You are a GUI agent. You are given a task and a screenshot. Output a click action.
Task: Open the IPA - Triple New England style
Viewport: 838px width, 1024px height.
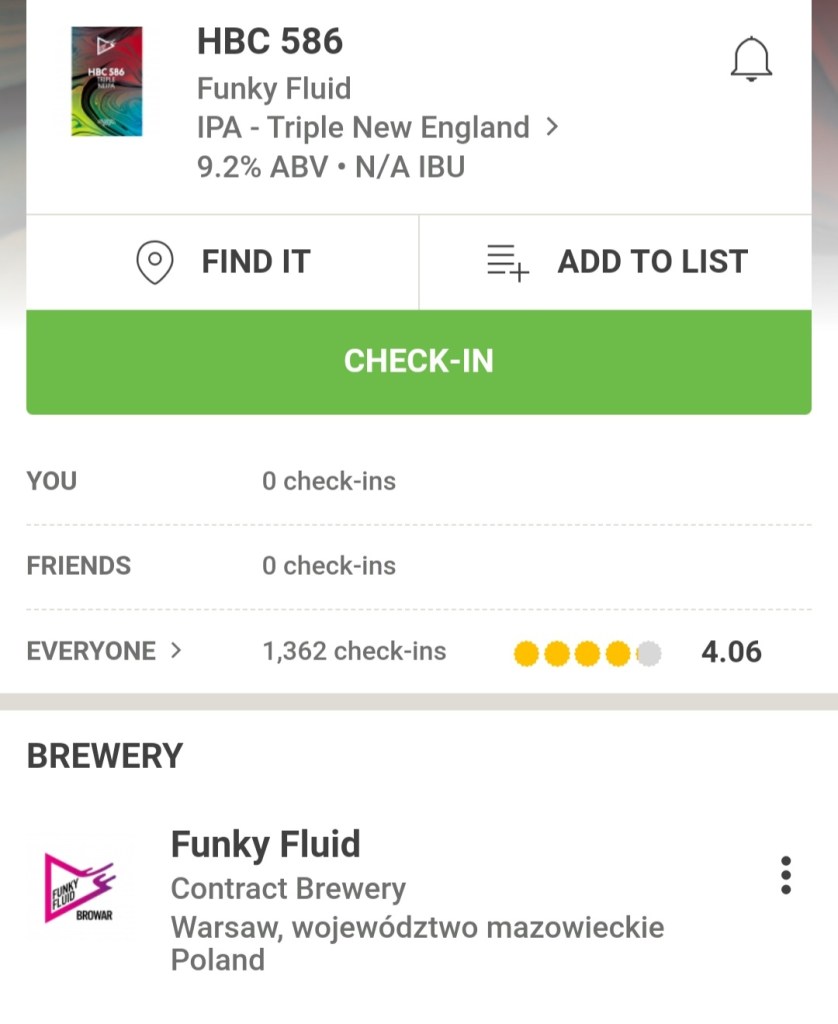377,128
